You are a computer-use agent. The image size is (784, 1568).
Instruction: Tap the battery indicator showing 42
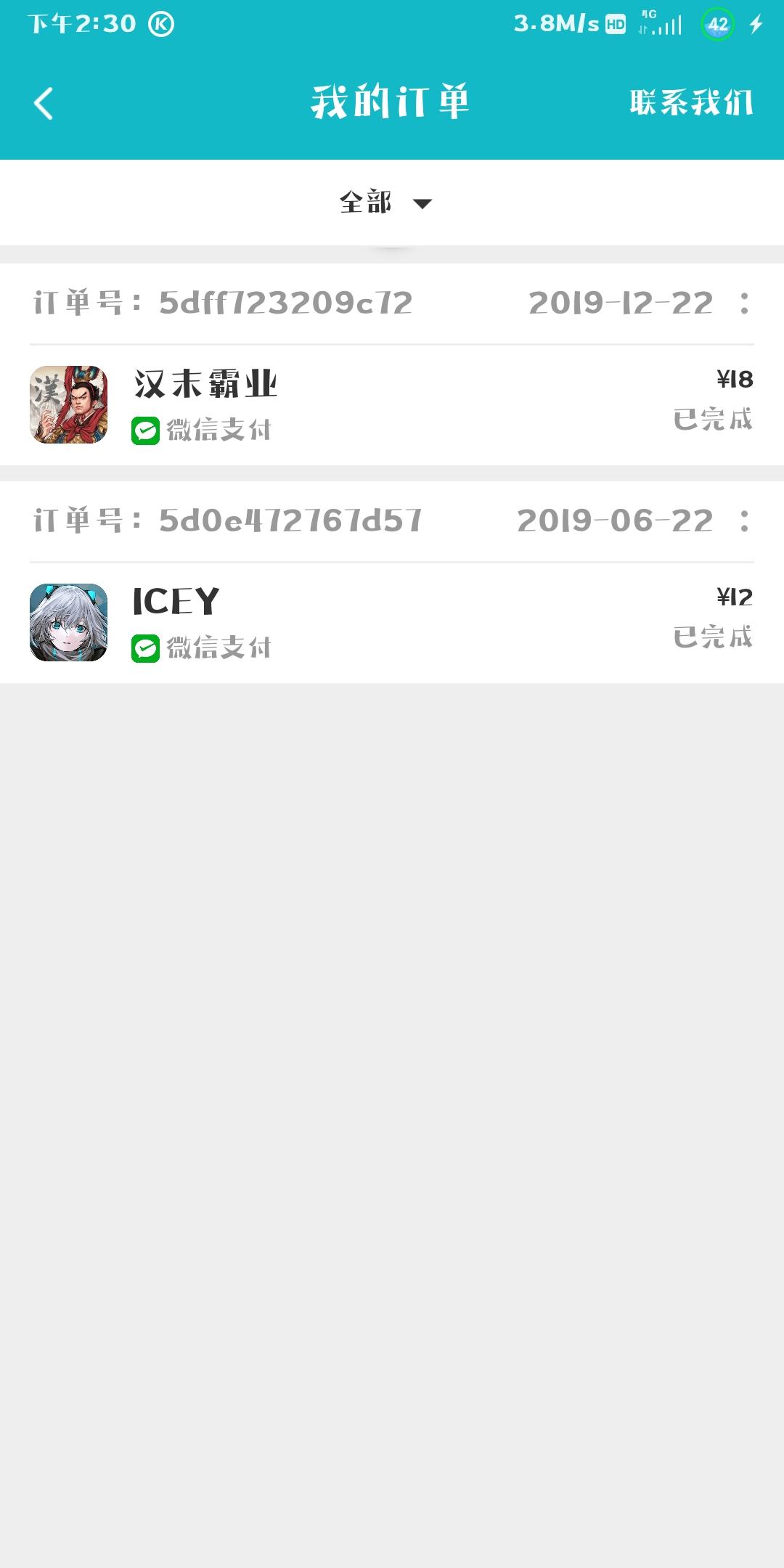pyautogui.click(x=716, y=24)
